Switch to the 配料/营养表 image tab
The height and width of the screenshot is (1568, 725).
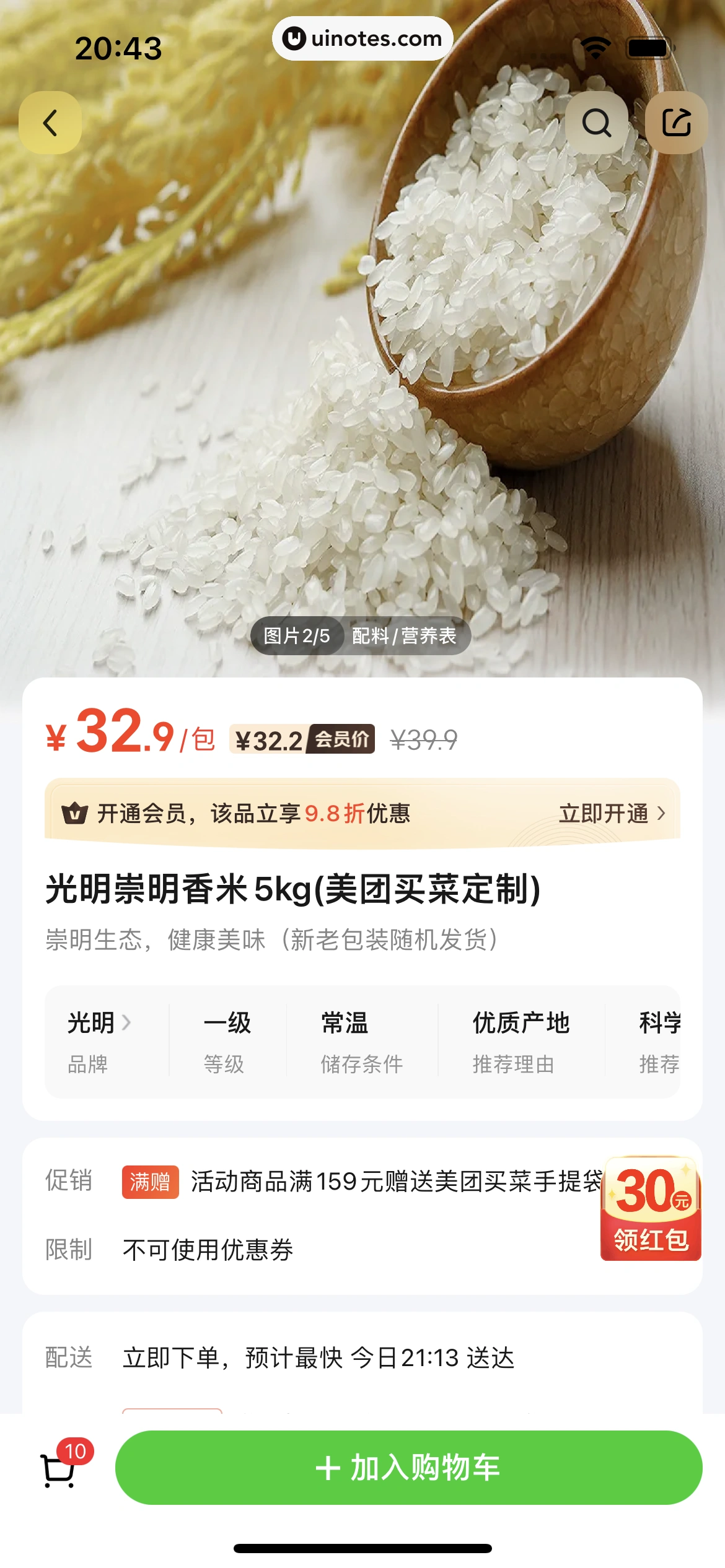[x=404, y=636]
